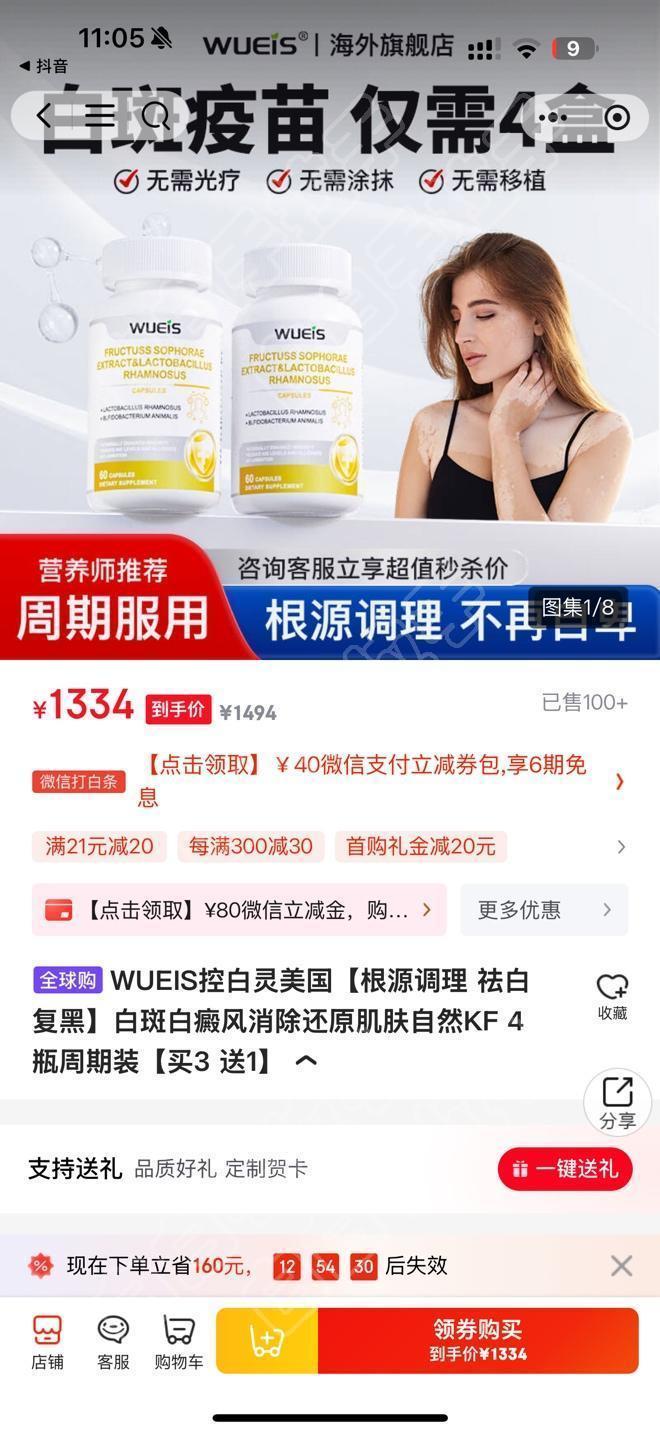Return to 抖音 app from status bar

coord(44,66)
